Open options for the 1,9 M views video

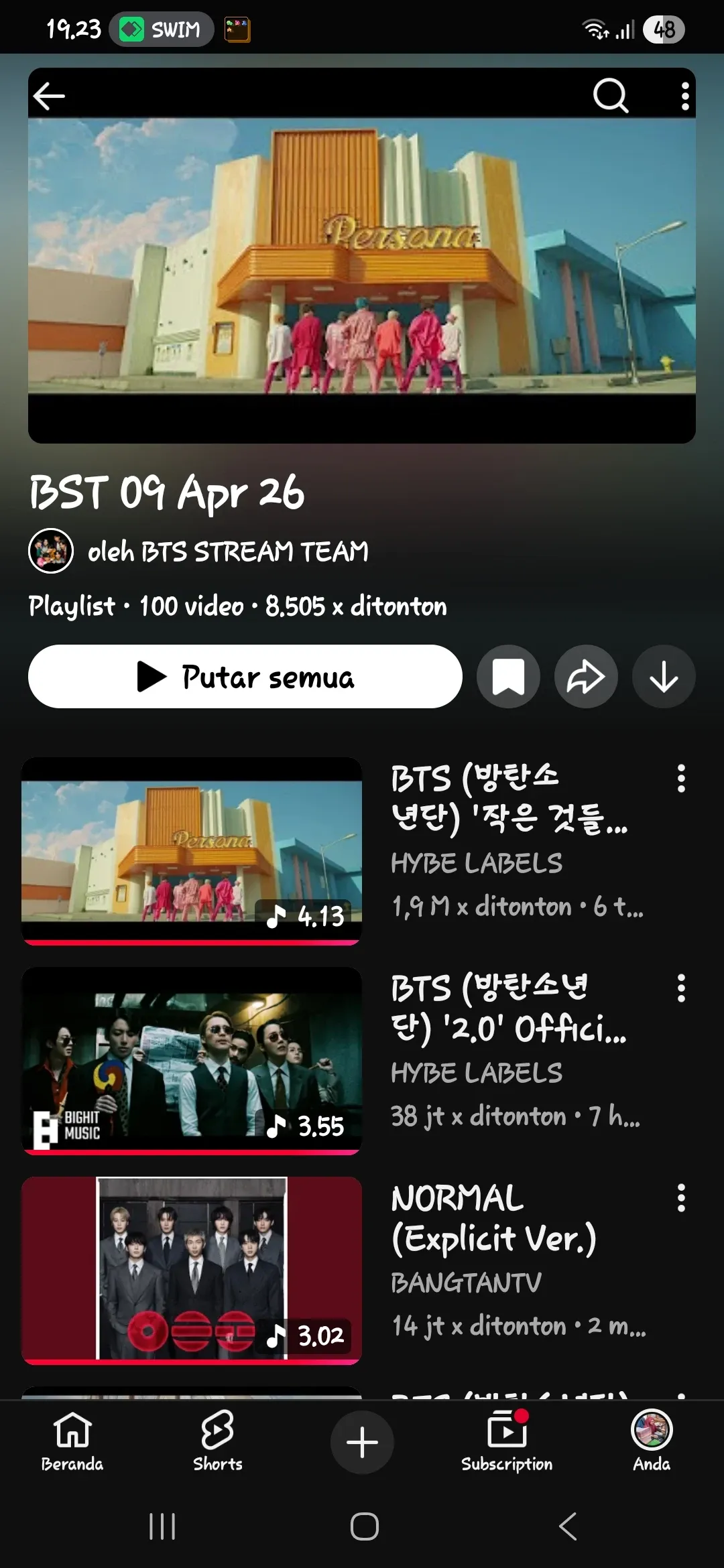tap(681, 779)
